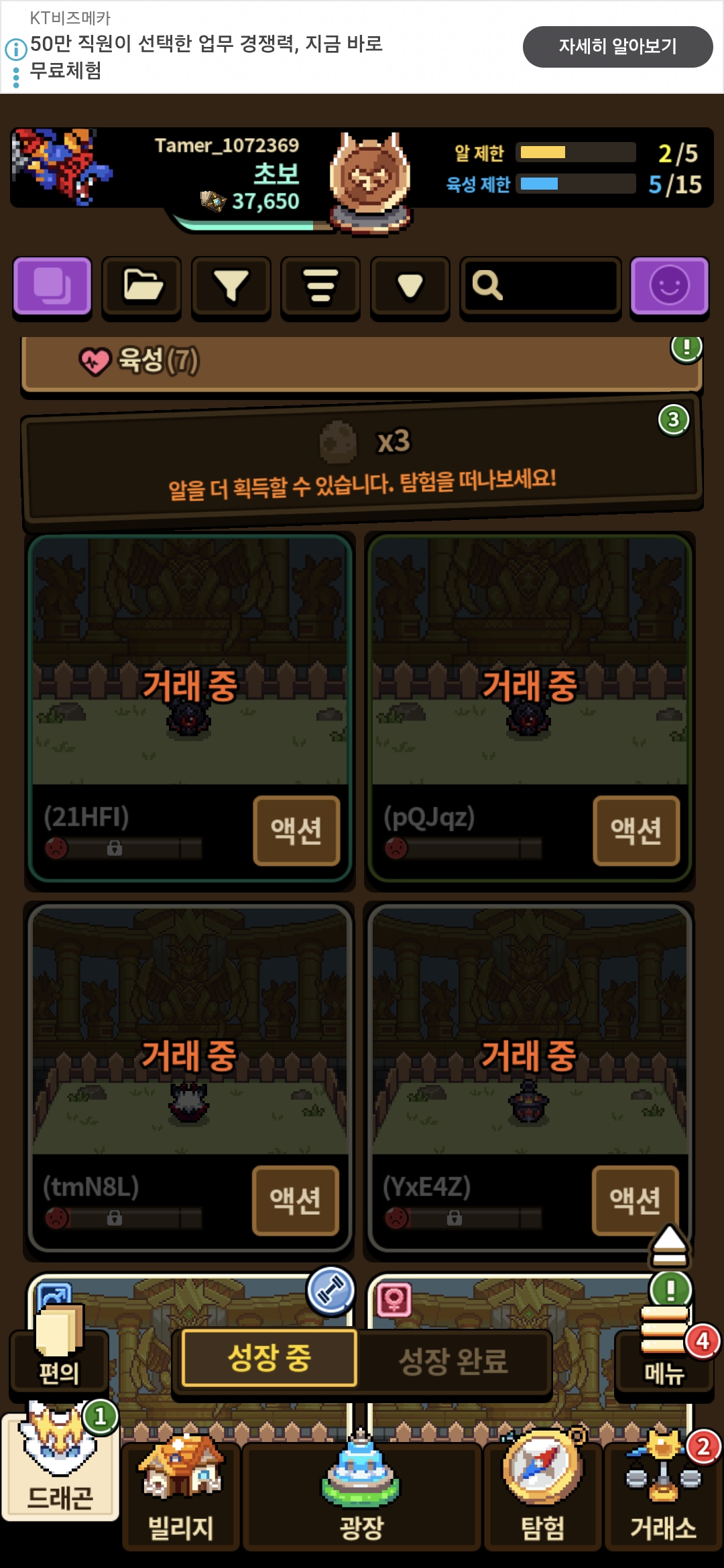Open the 탐험 tab

[x=543, y=1496]
